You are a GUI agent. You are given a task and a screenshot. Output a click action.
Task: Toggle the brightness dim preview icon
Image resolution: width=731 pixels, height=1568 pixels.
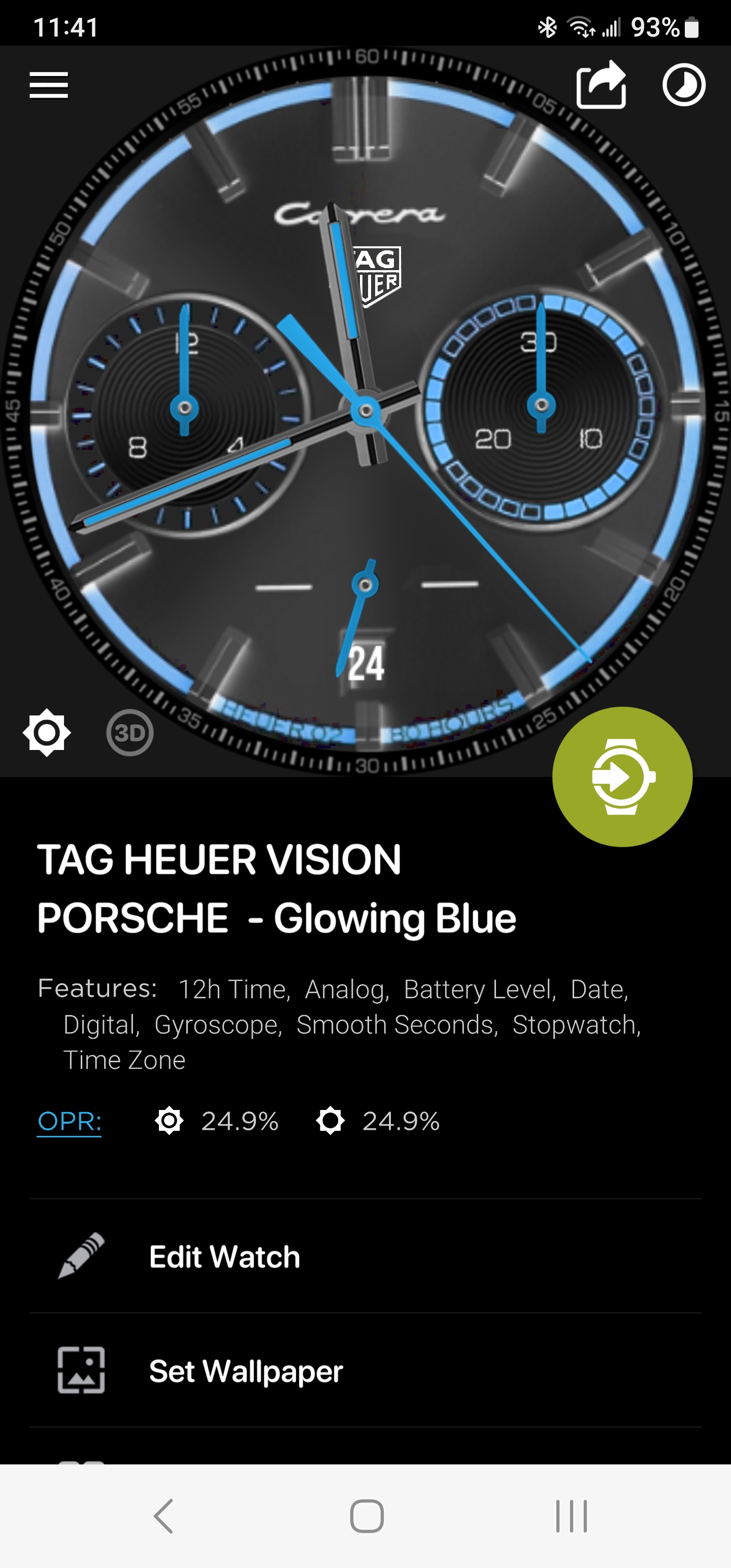pyautogui.click(x=47, y=732)
